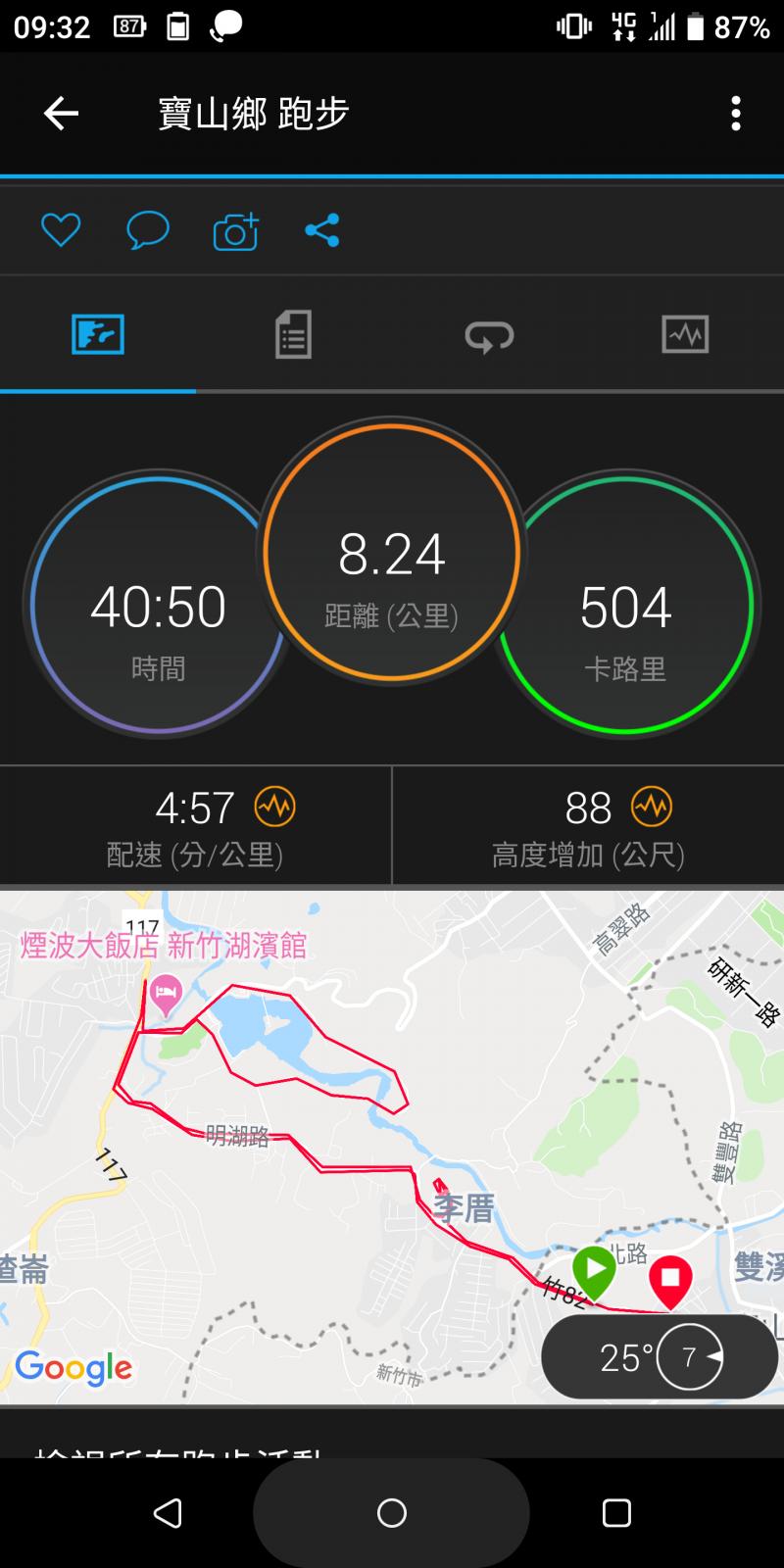Image resolution: width=784 pixels, height=1568 pixels.
Task: Like this run with the heart icon
Action: 61,231
